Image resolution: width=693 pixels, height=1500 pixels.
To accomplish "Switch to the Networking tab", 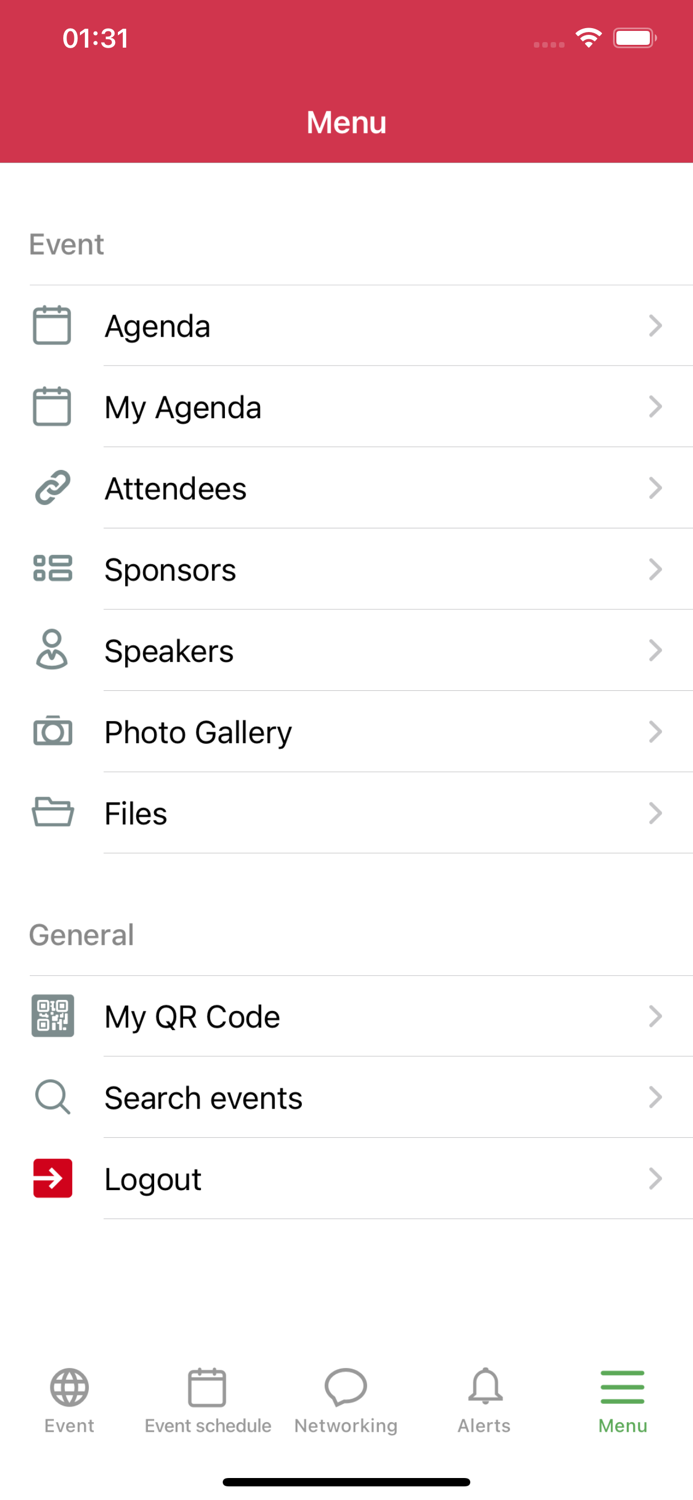I will [x=346, y=1401].
